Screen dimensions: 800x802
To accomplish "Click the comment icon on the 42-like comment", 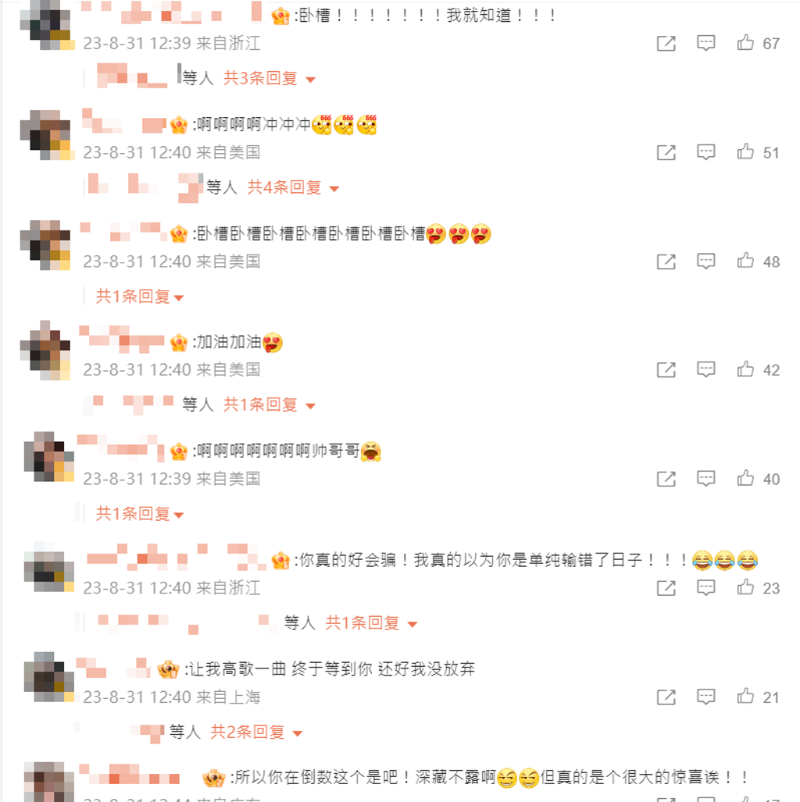I will [706, 369].
